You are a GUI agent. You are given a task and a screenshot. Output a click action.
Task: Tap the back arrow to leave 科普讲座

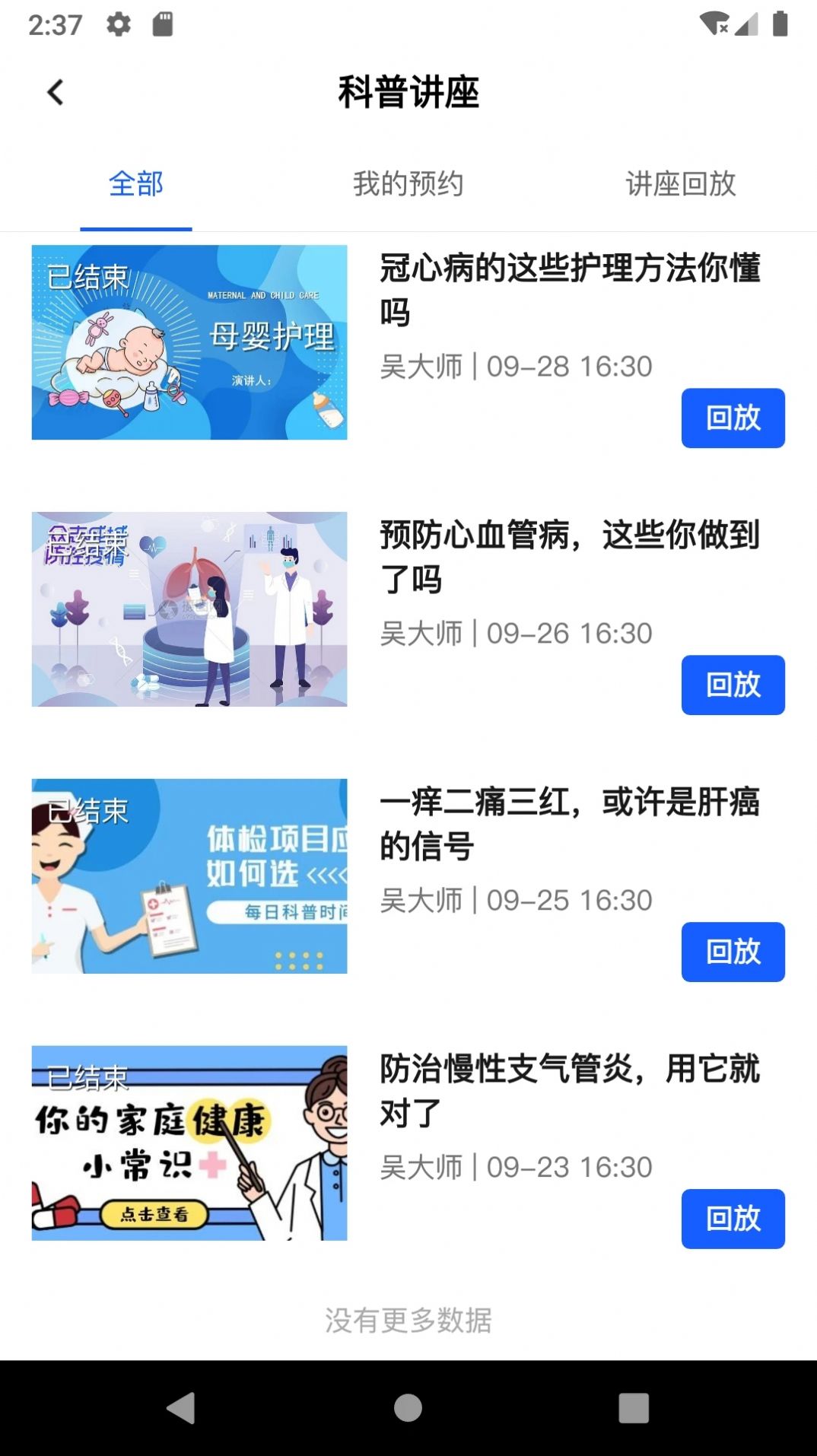tap(54, 91)
